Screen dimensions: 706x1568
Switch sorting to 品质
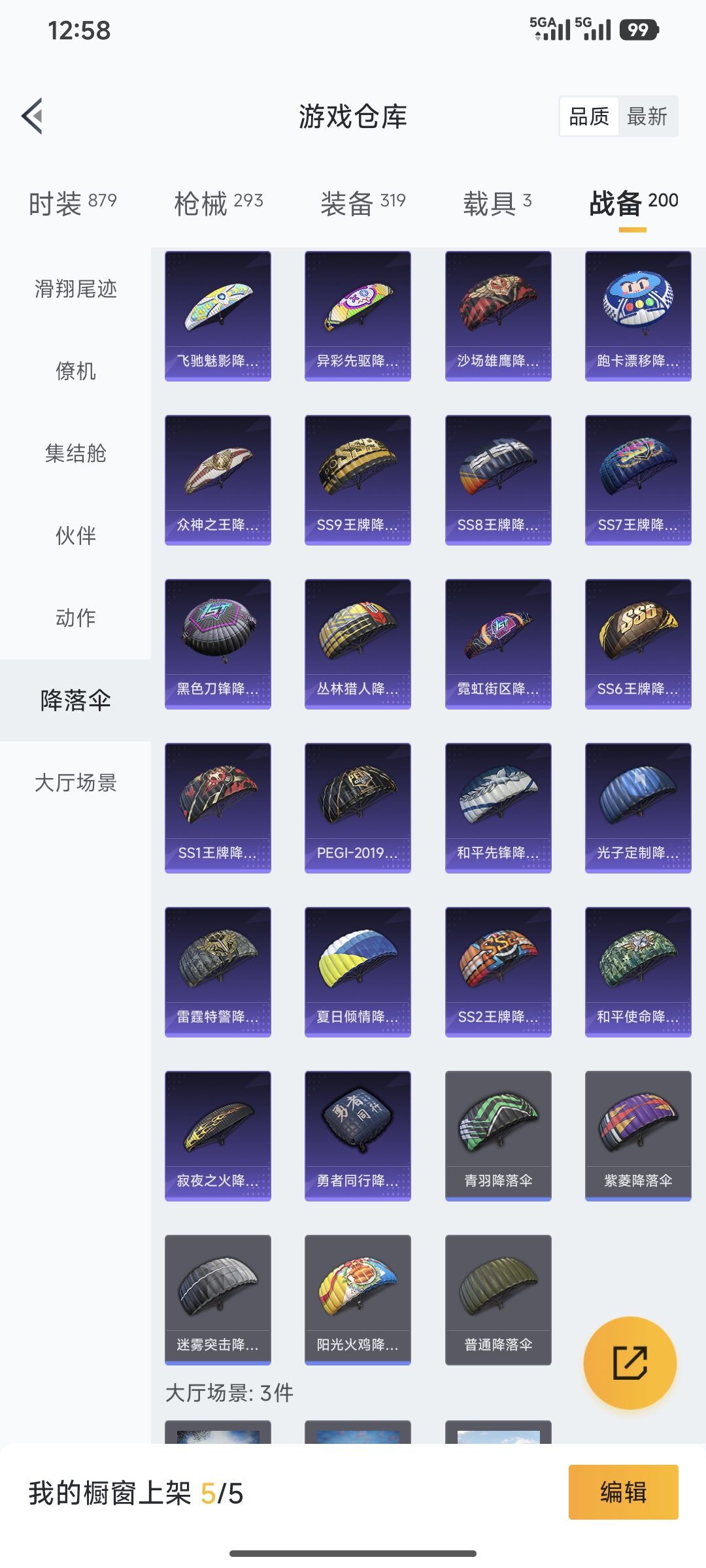[589, 116]
